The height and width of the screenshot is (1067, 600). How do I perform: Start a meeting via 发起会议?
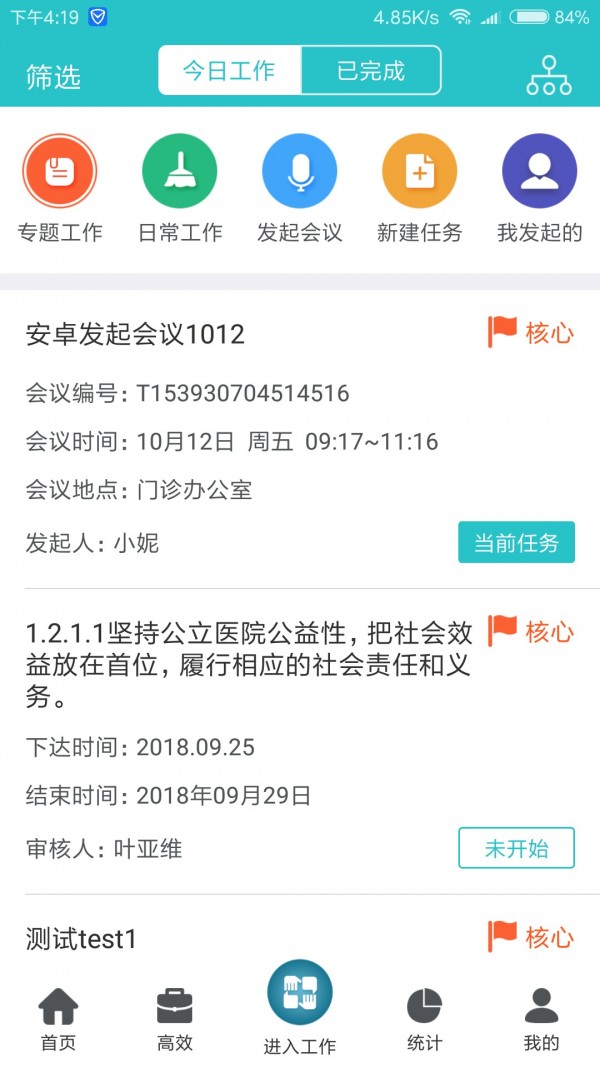[x=299, y=189]
